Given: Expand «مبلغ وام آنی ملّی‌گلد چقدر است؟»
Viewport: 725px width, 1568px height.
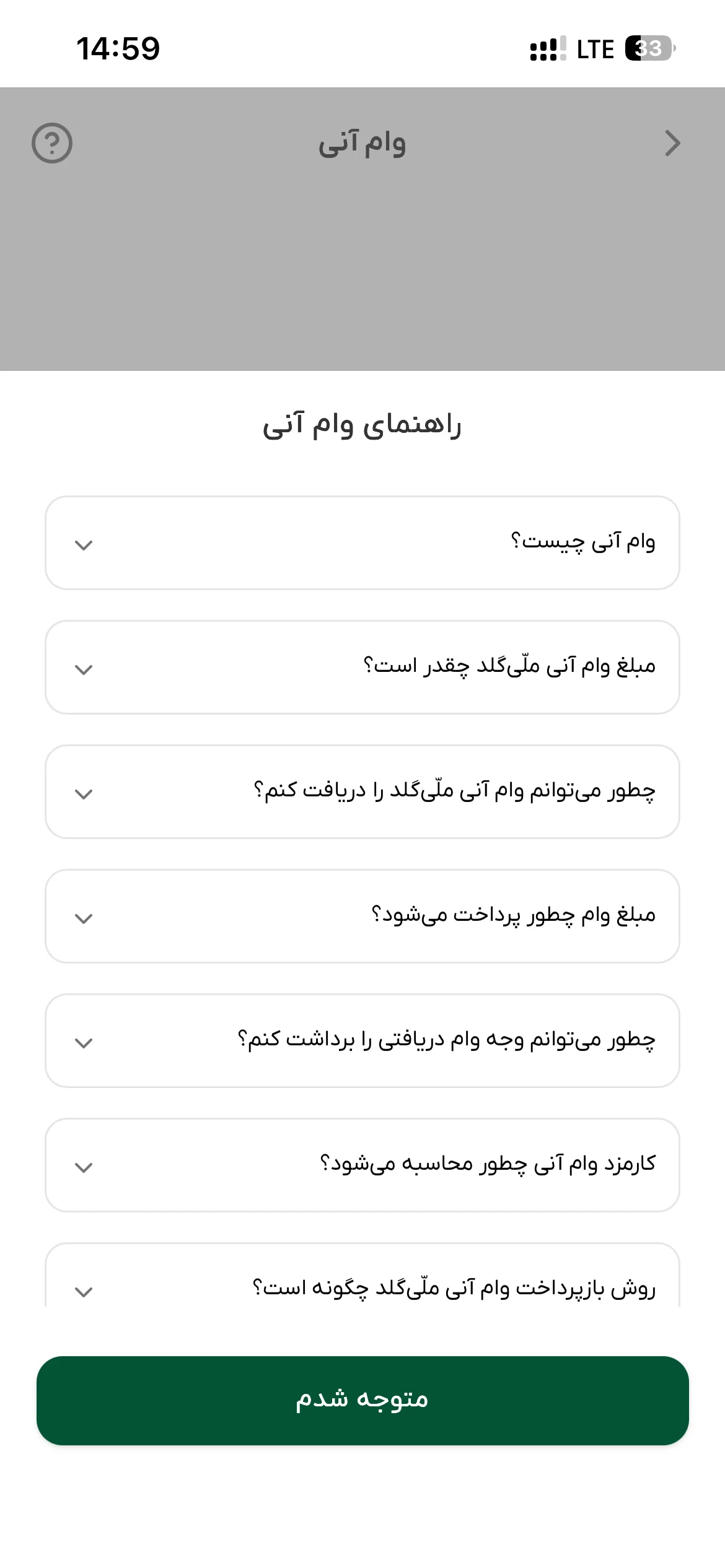Looking at the screenshot, I should tap(362, 668).
